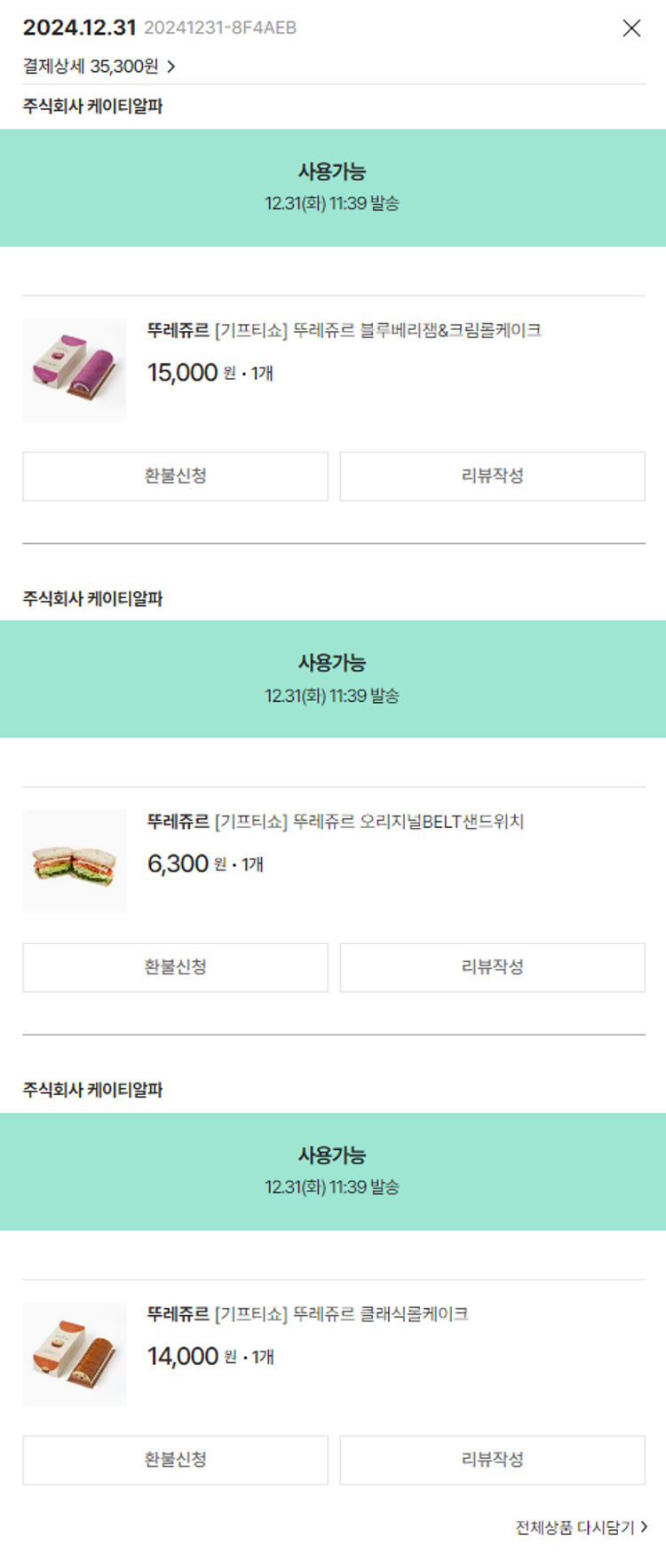The width and height of the screenshot is (666, 1568).
Task: Open 블루베리잼&크림롤케이크 product thumbnail
Action: [x=75, y=370]
